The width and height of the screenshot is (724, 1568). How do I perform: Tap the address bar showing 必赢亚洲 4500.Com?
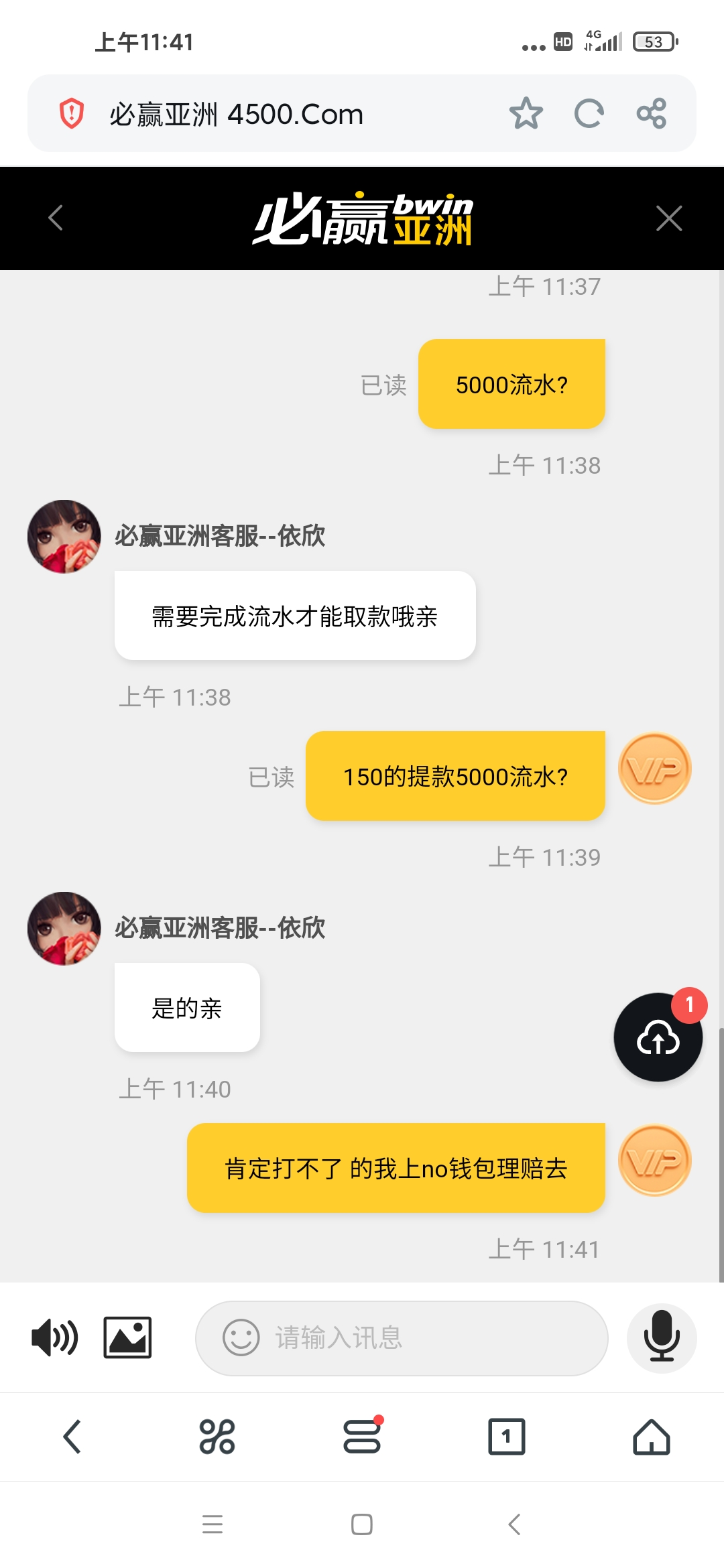(268, 114)
